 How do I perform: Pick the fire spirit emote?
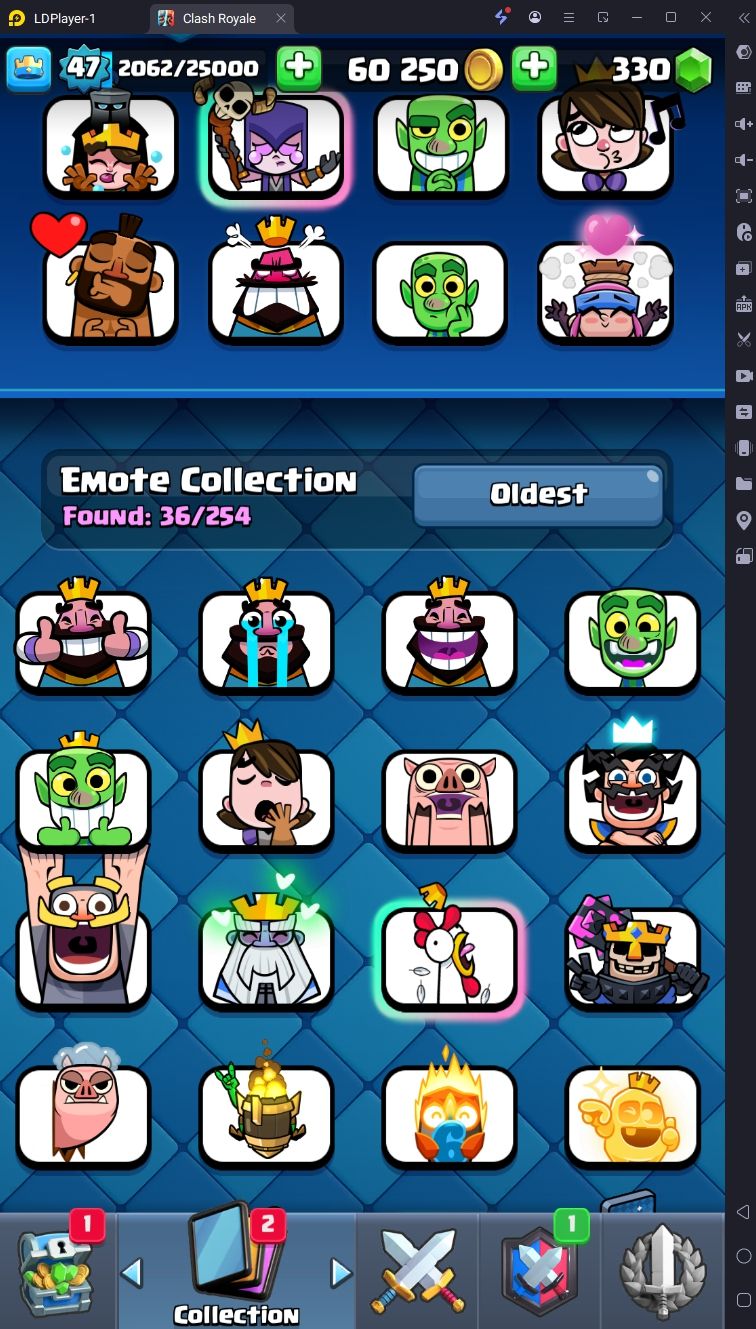point(449,1114)
